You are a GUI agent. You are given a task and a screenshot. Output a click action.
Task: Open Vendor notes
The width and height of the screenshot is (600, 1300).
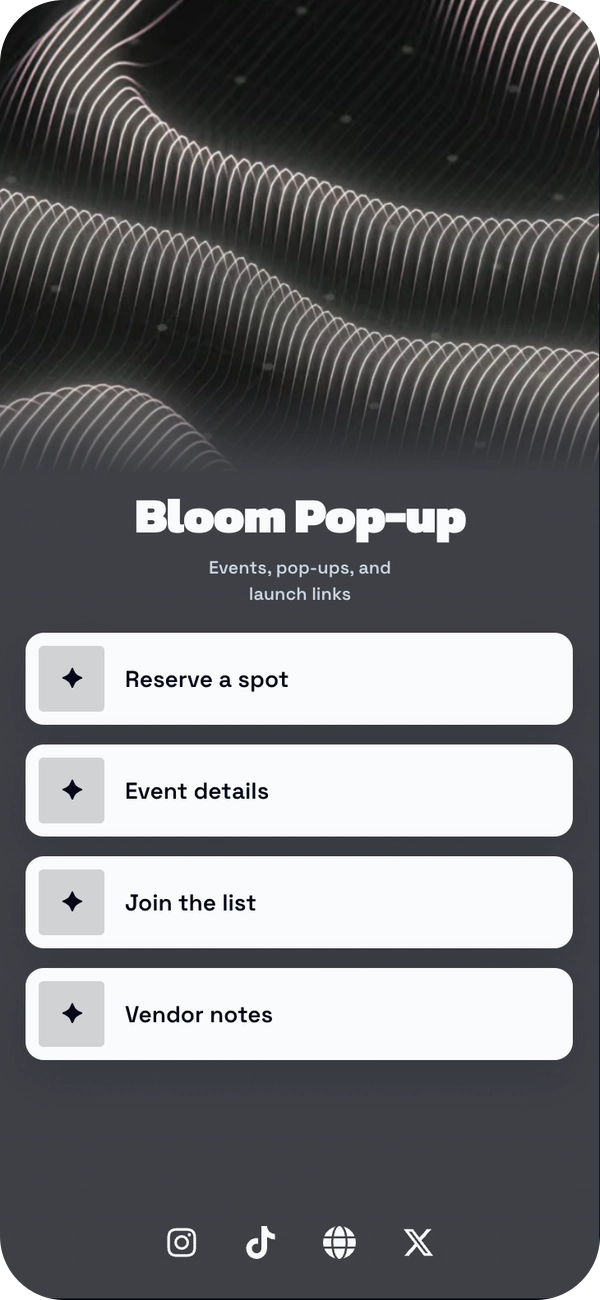click(299, 1015)
